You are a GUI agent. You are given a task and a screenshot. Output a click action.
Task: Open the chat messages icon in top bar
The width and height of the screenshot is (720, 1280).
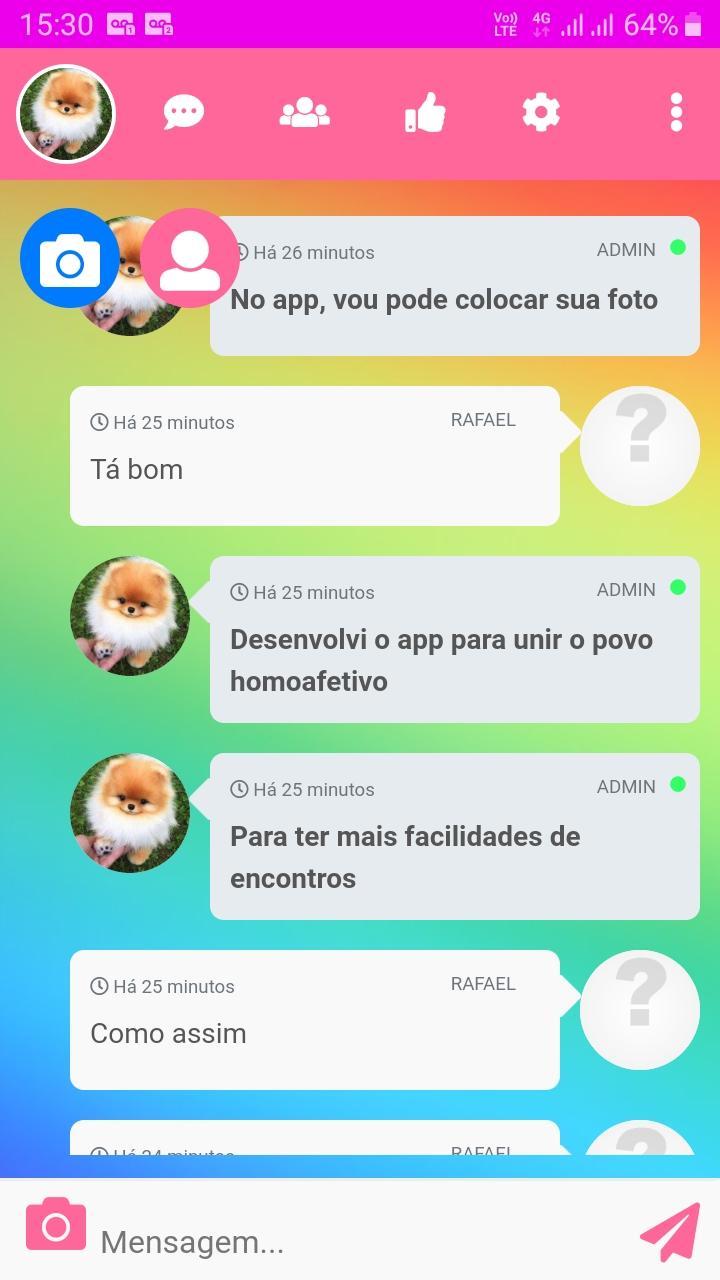(x=184, y=113)
